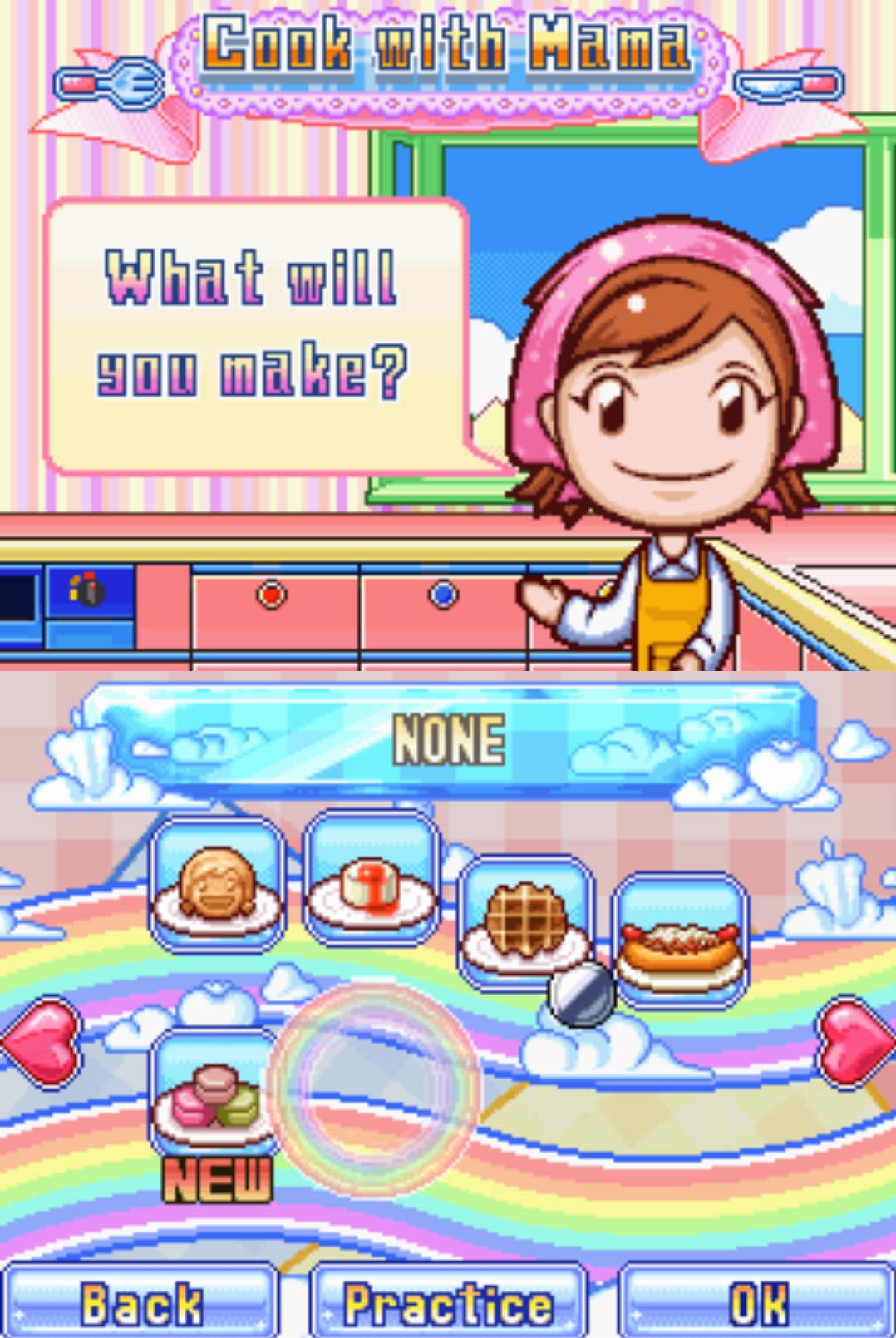The height and width of the screenshot is (1338, 896).
Task: Tap the stylus ball cursor on screen
Action: coord(583,992)
